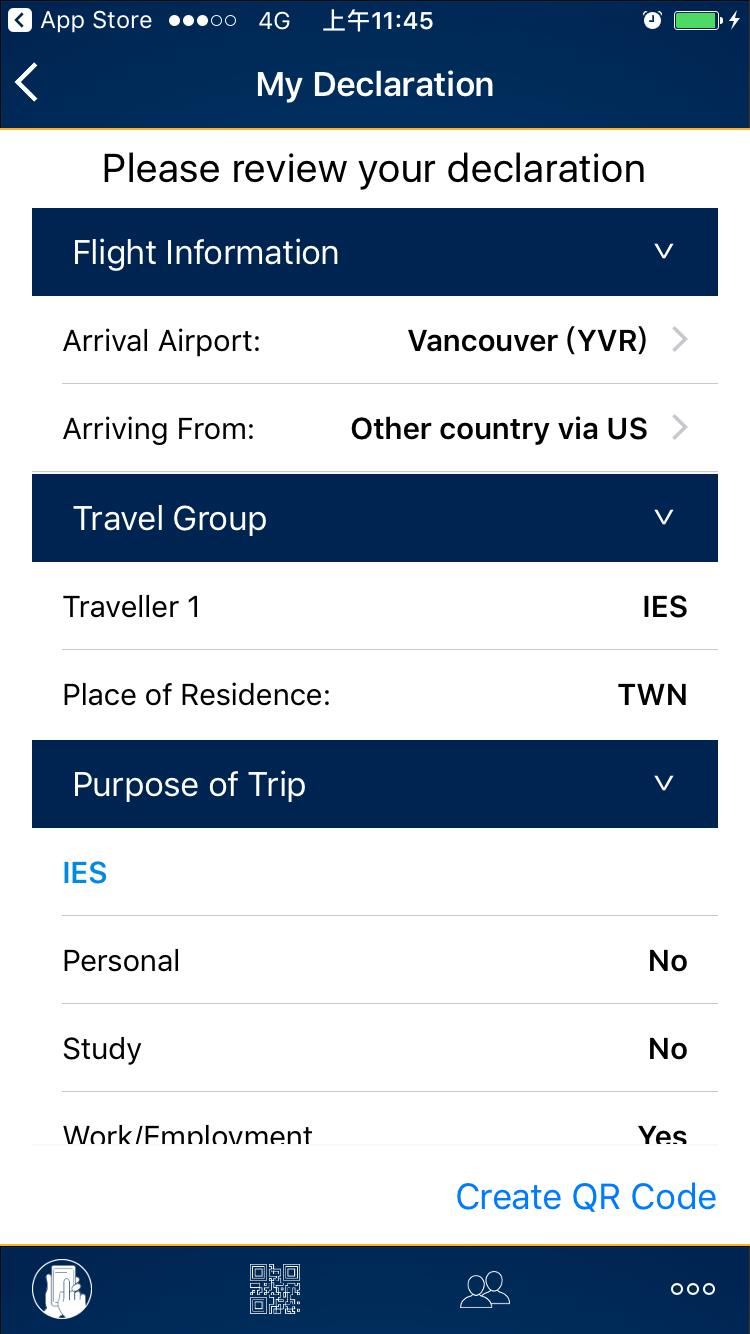
Task: Switch to the QR code tab
Action: pos(275,1289)
